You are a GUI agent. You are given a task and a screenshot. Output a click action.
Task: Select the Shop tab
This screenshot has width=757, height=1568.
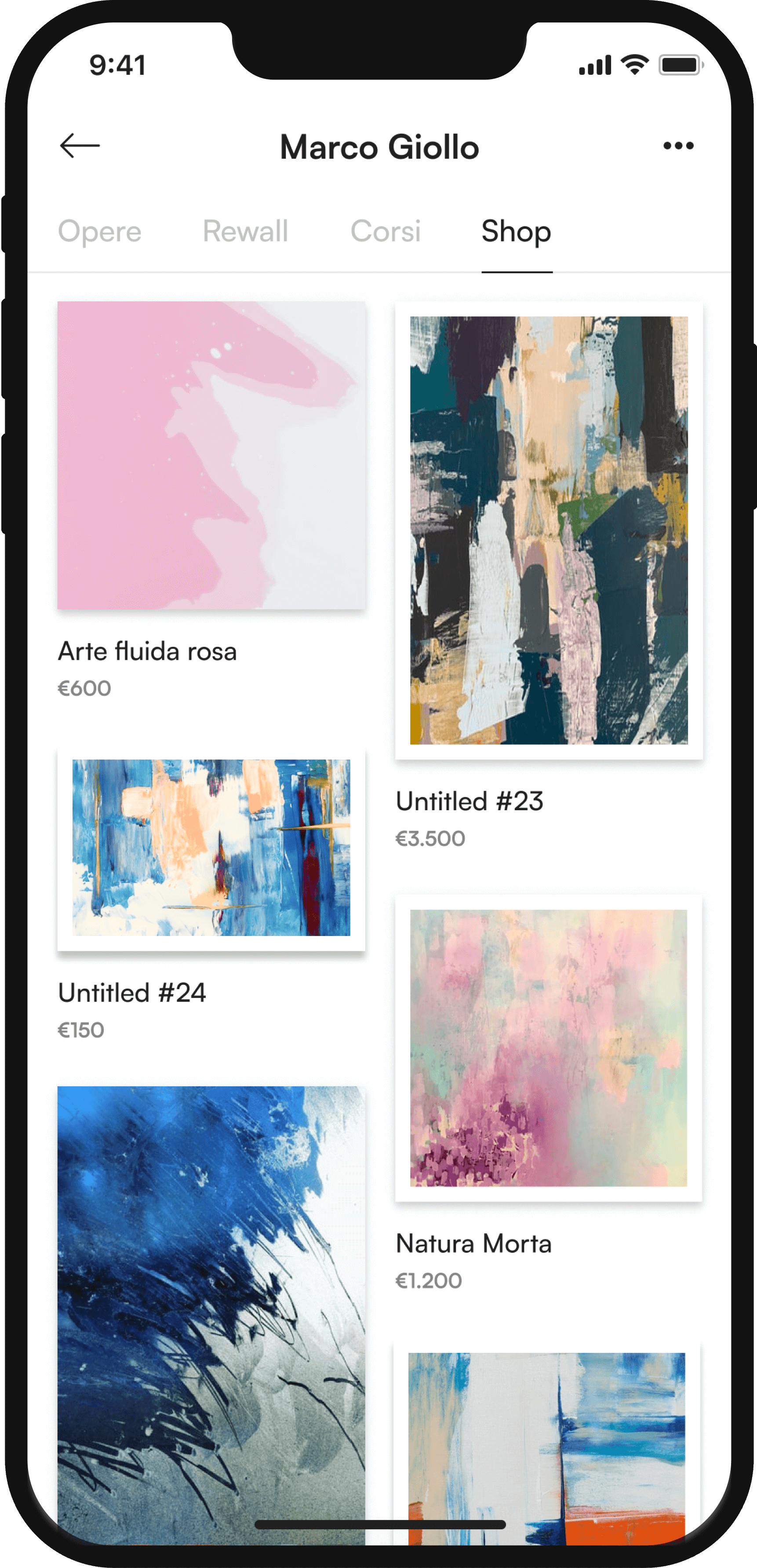click(x=516, y=231)
